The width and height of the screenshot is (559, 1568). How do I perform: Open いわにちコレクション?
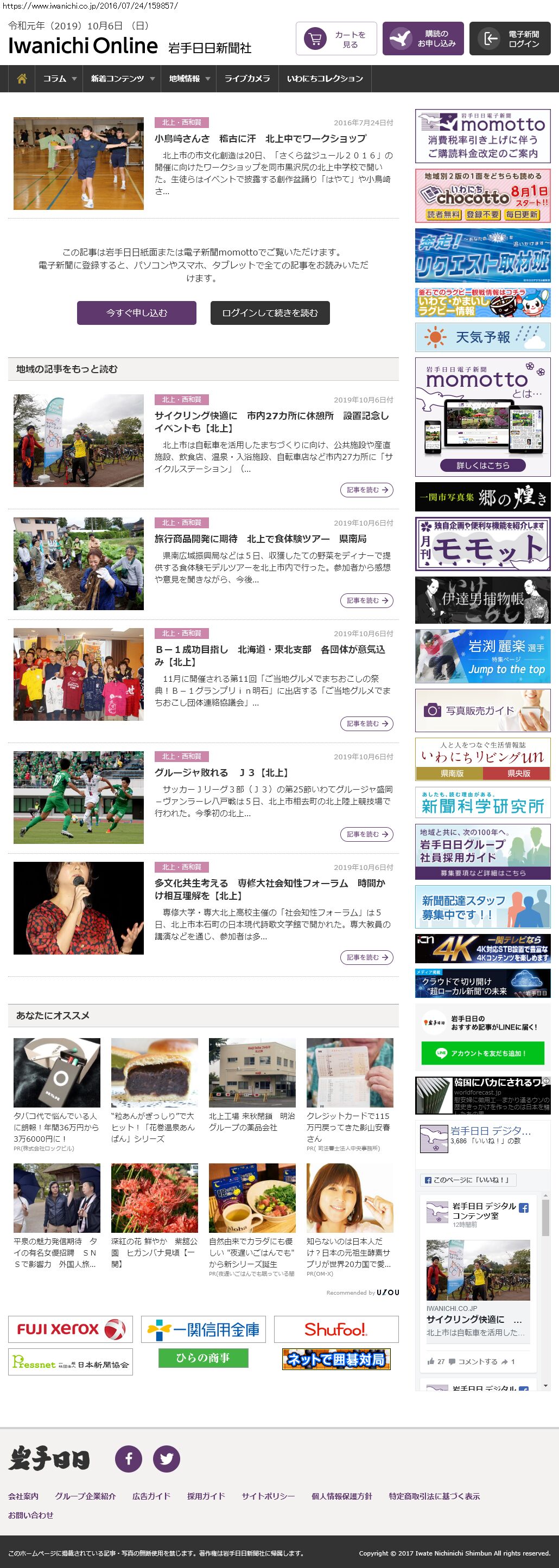tap(325, 79)
